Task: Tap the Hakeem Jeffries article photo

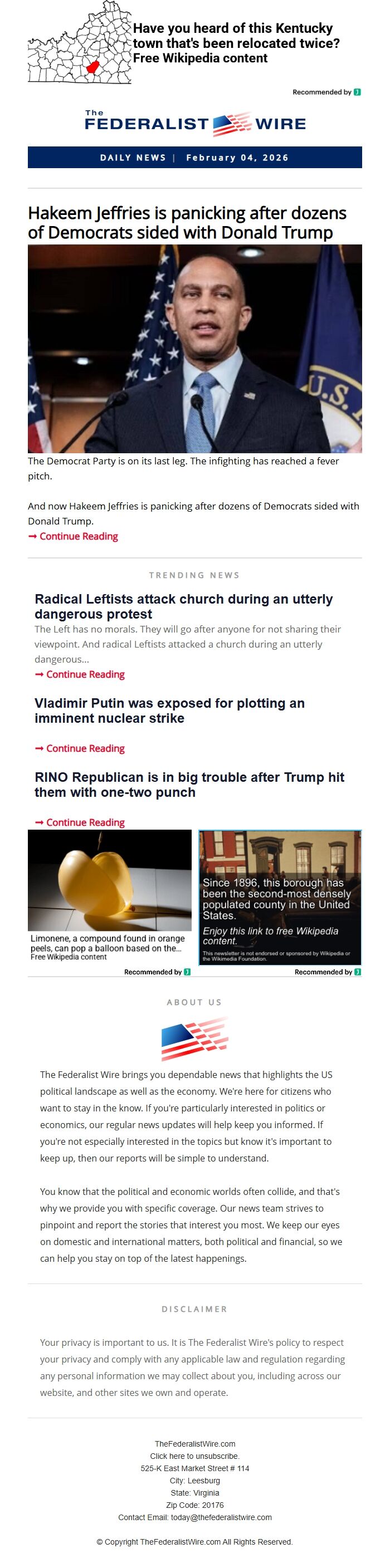Action: [194, 348]
